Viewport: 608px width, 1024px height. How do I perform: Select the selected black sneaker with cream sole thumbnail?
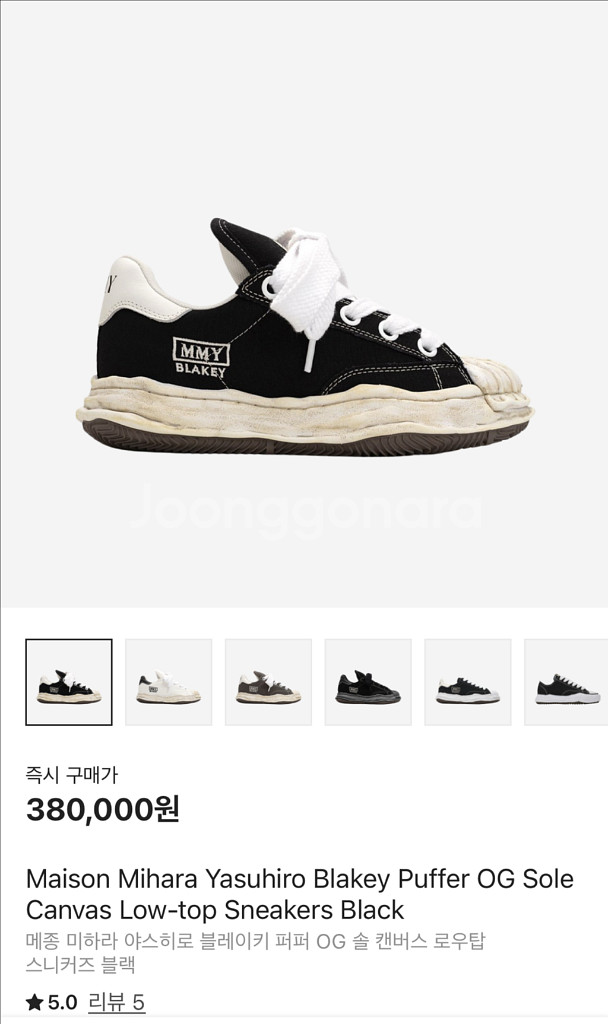69,682
